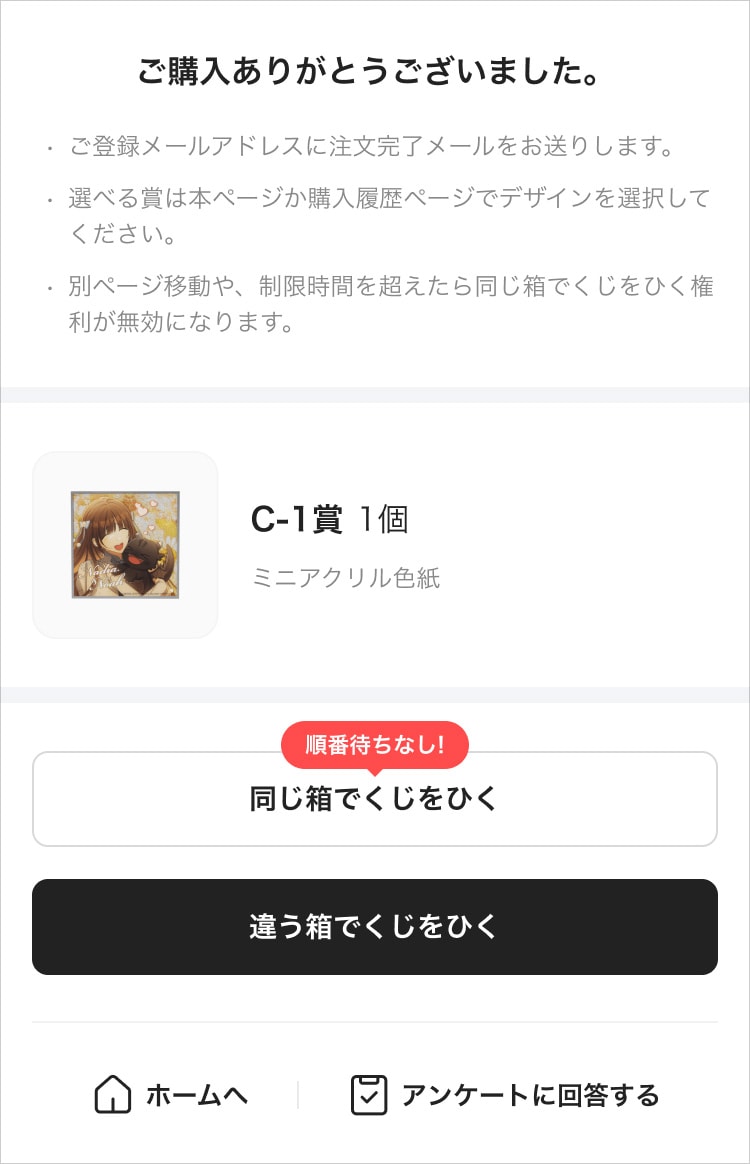Screen dimensions: 750x1164
Task: Tap the red 順番待ちなし! badge
Action: pyautogui.click(x=375, y=744)
